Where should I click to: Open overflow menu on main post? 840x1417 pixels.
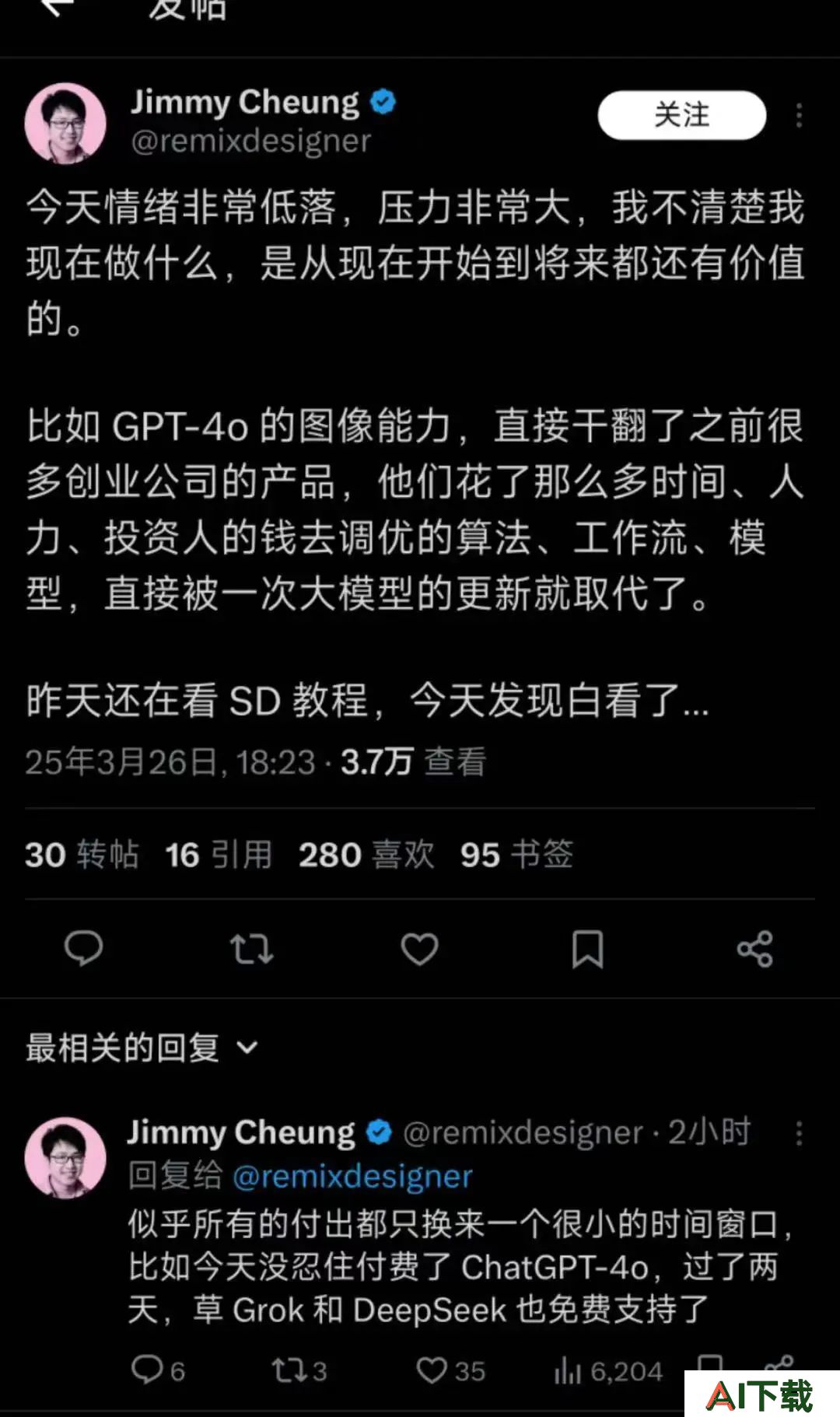799,116
